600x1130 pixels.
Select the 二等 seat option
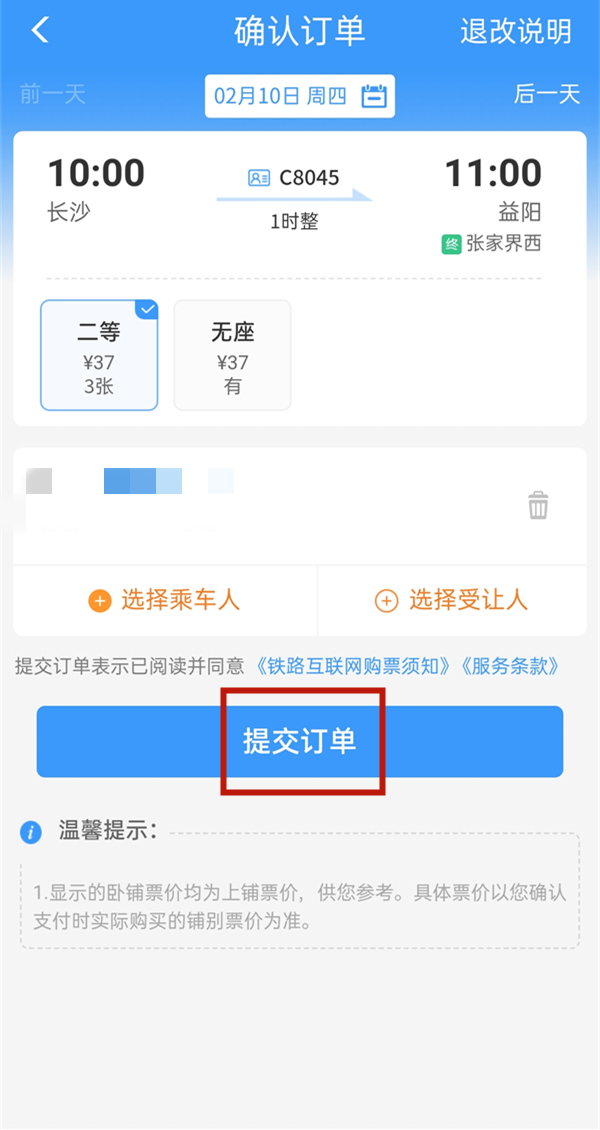click(x=99, y=355)
